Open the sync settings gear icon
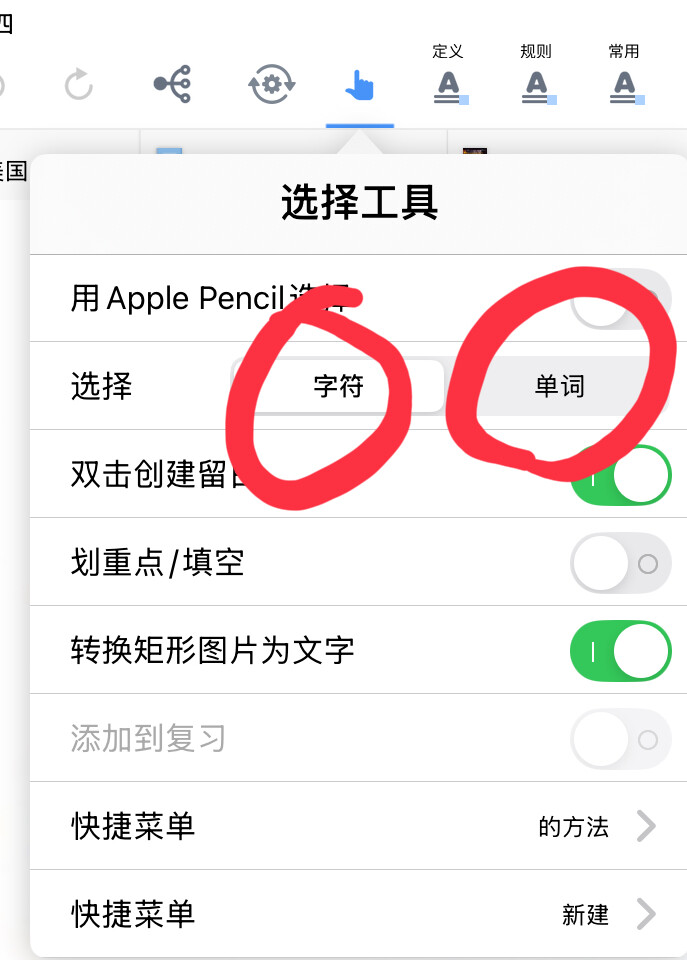This screenshot has width=687, height=960. [271, 85]
